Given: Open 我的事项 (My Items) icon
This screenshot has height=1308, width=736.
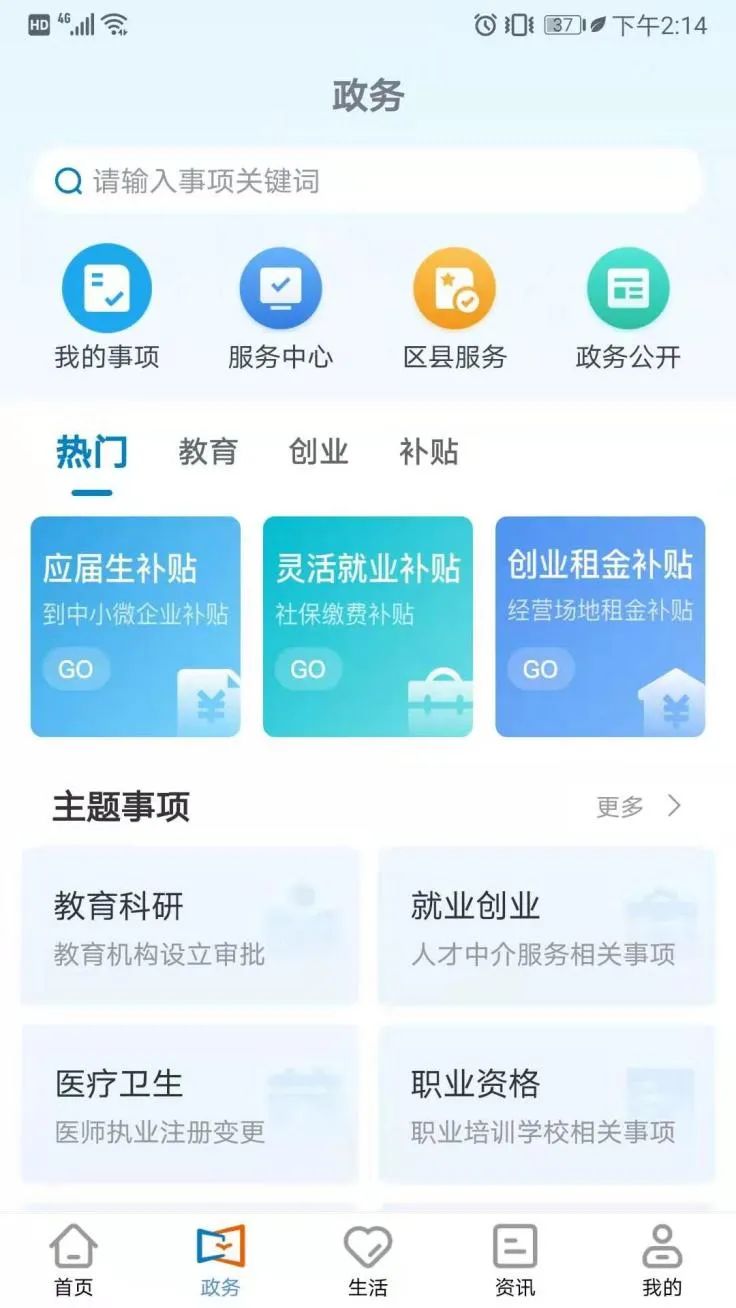Looking at the screenshot, I should coord(107,287).
